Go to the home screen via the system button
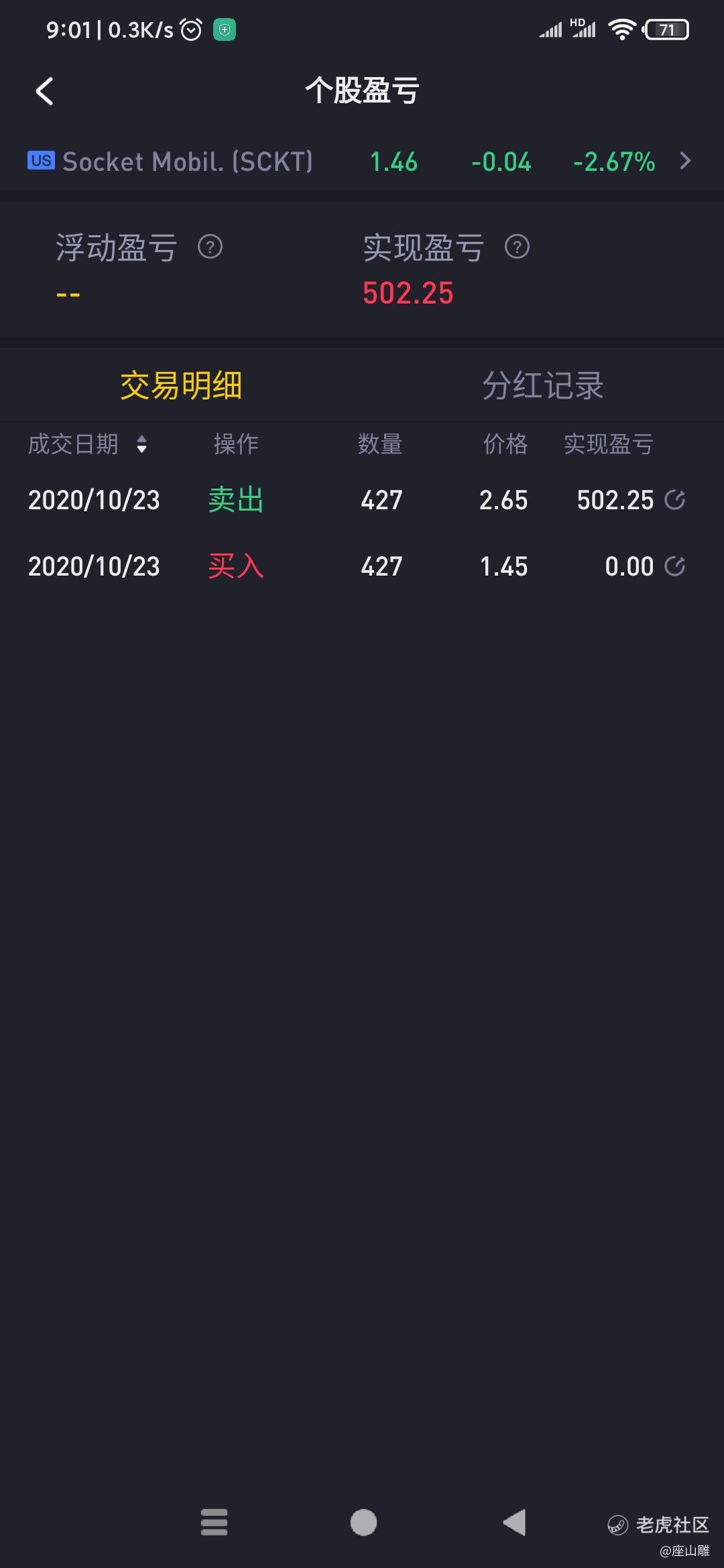This screenshot has height=1568, width=724. [363, 1522]
